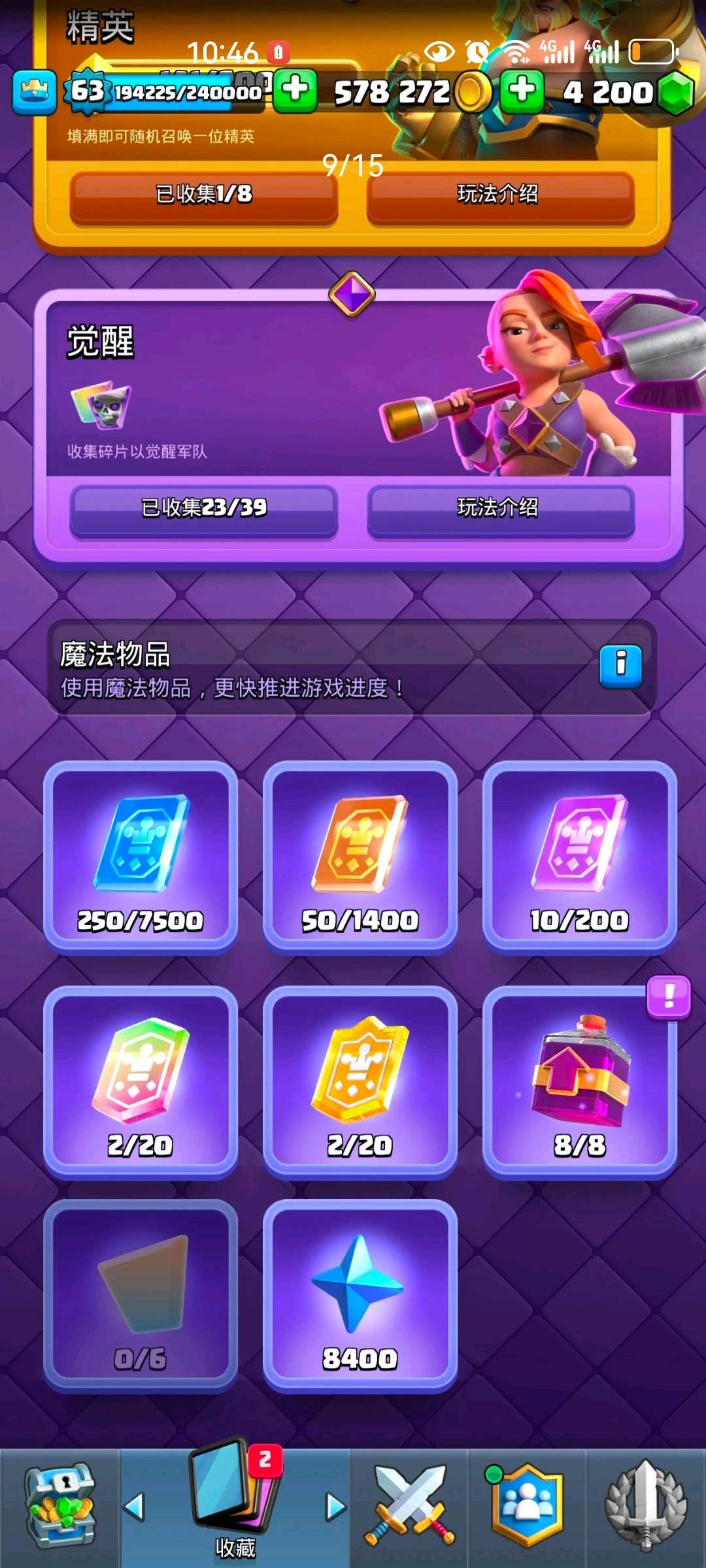
Task: Open the empty shard item 0/6
Action: [x=141, y=1296]
